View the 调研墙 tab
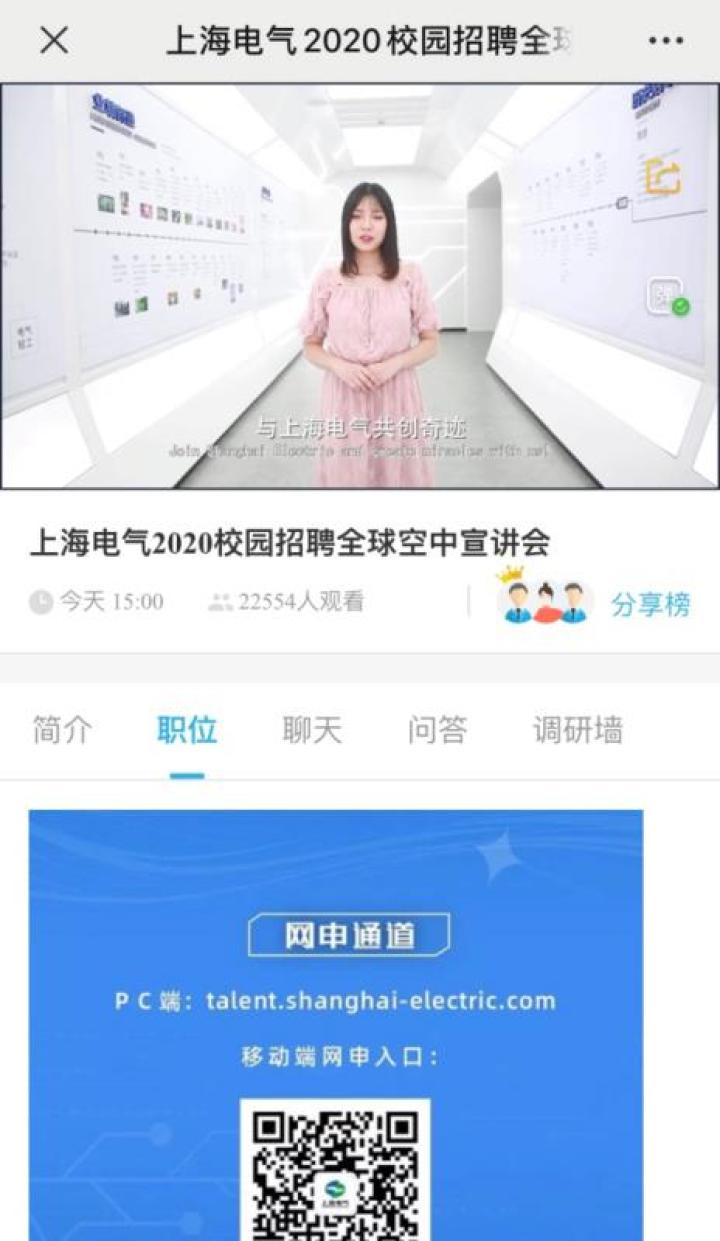This screenshot has height=1241, width=720. (x=577, y=730)
